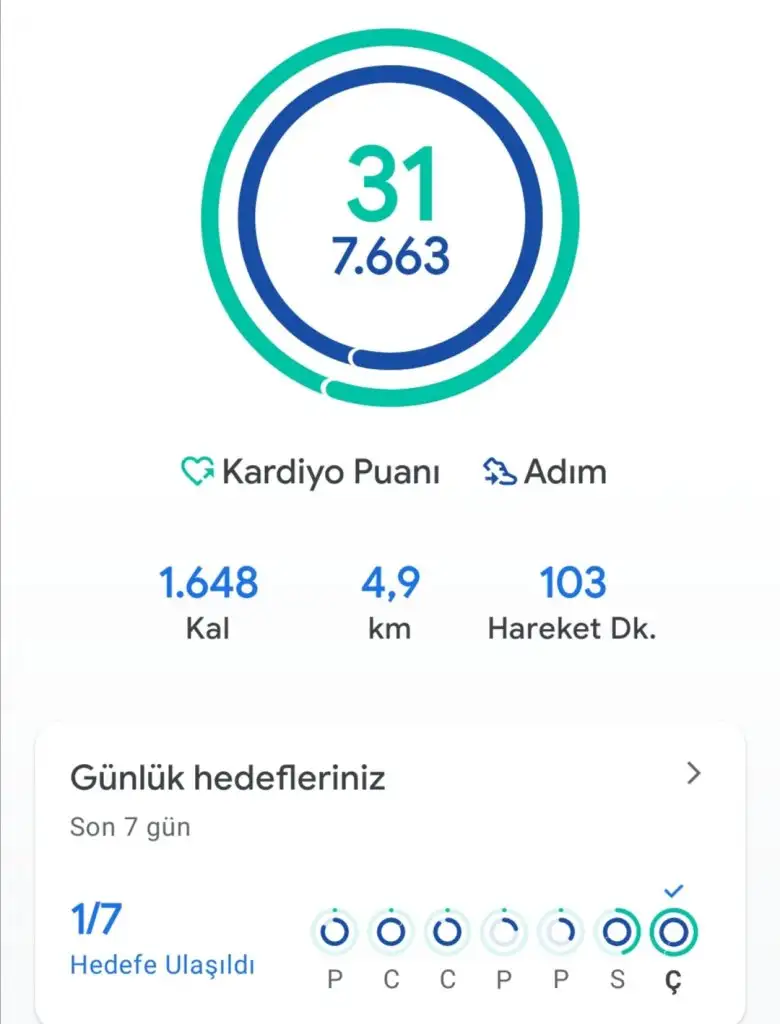View Adım step details
The height and width of the screenshot is (1024, 780).
(x=545, y=472)
